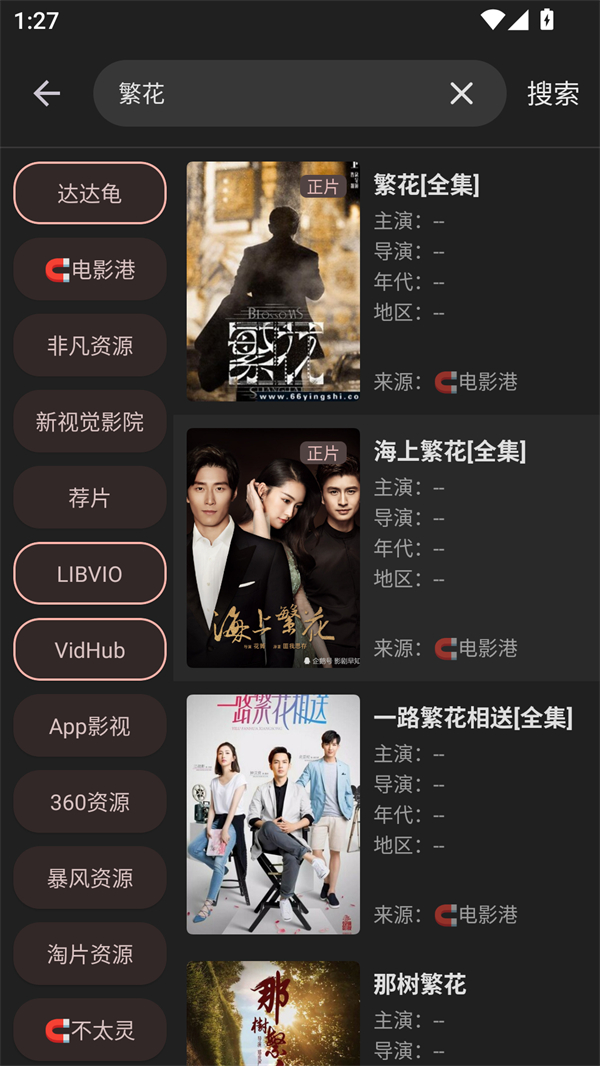Choose the 非凡资源 source
The height and width of the screenshot is (1066, 600).
90,346
